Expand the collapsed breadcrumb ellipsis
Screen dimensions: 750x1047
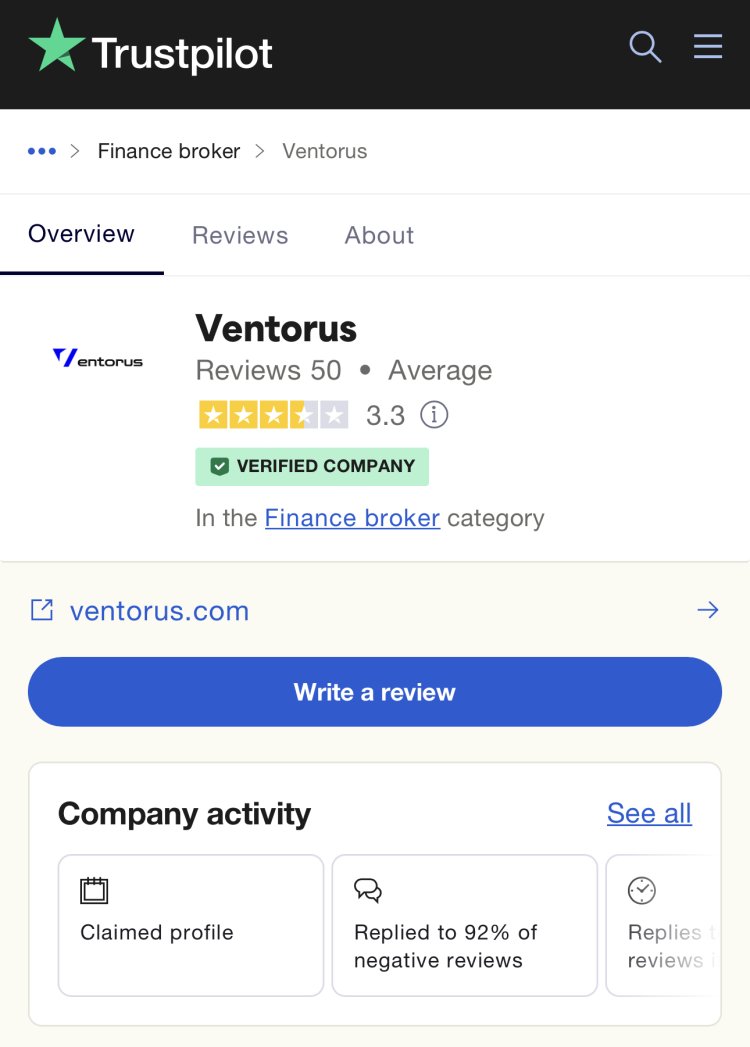click(x=42, y=150)
